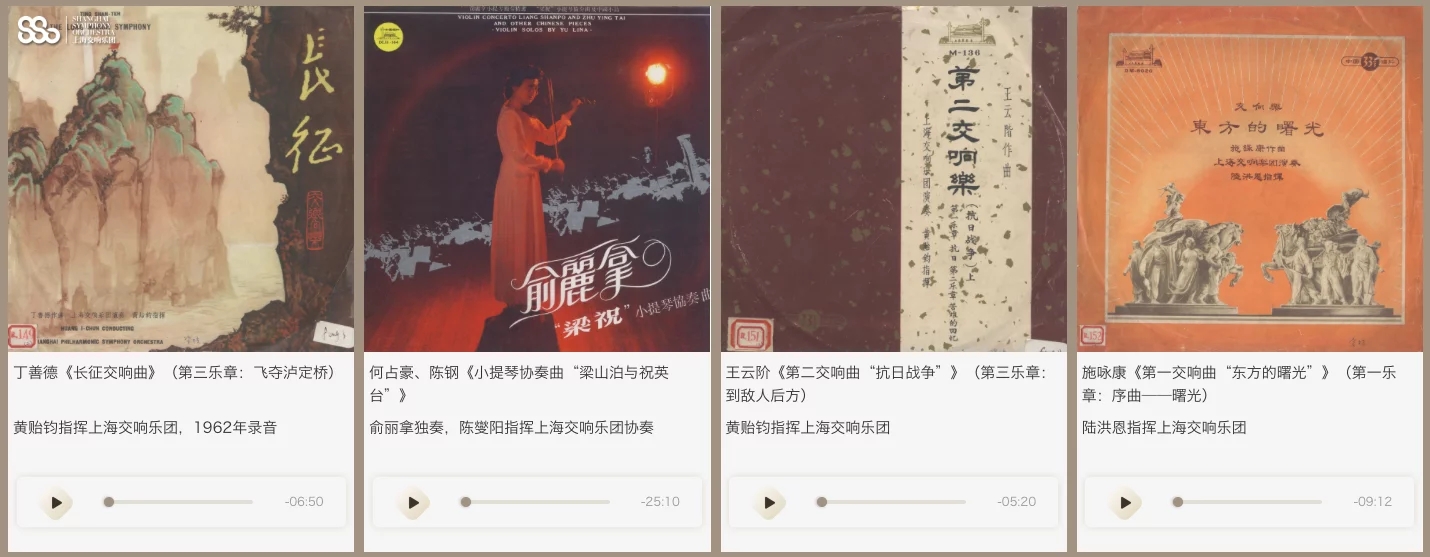Seek along the 东方的曙光 progress bar
Screen dimensions: 1430x557
pos(1247,502)
